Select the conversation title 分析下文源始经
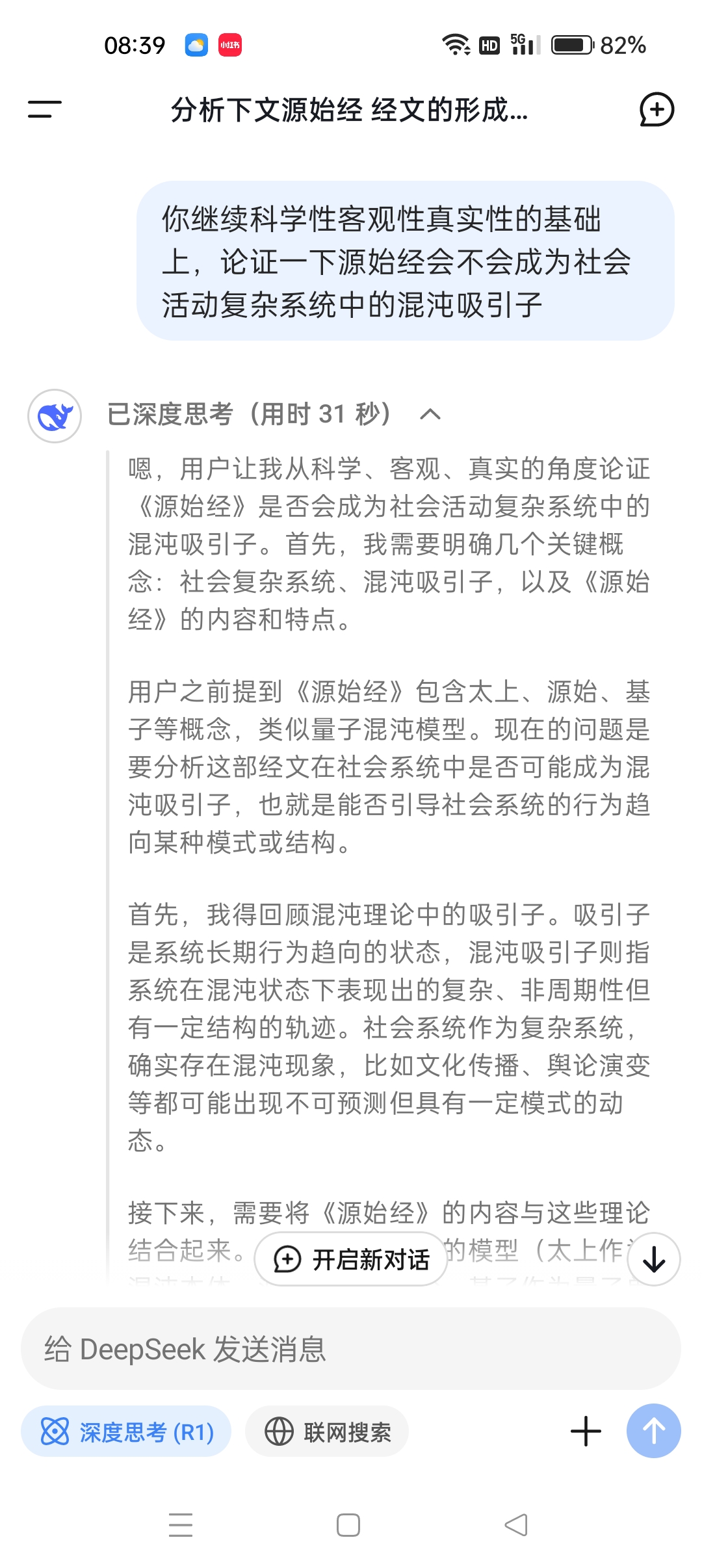Screen dimensions: 702x1568 coord(348,112)
